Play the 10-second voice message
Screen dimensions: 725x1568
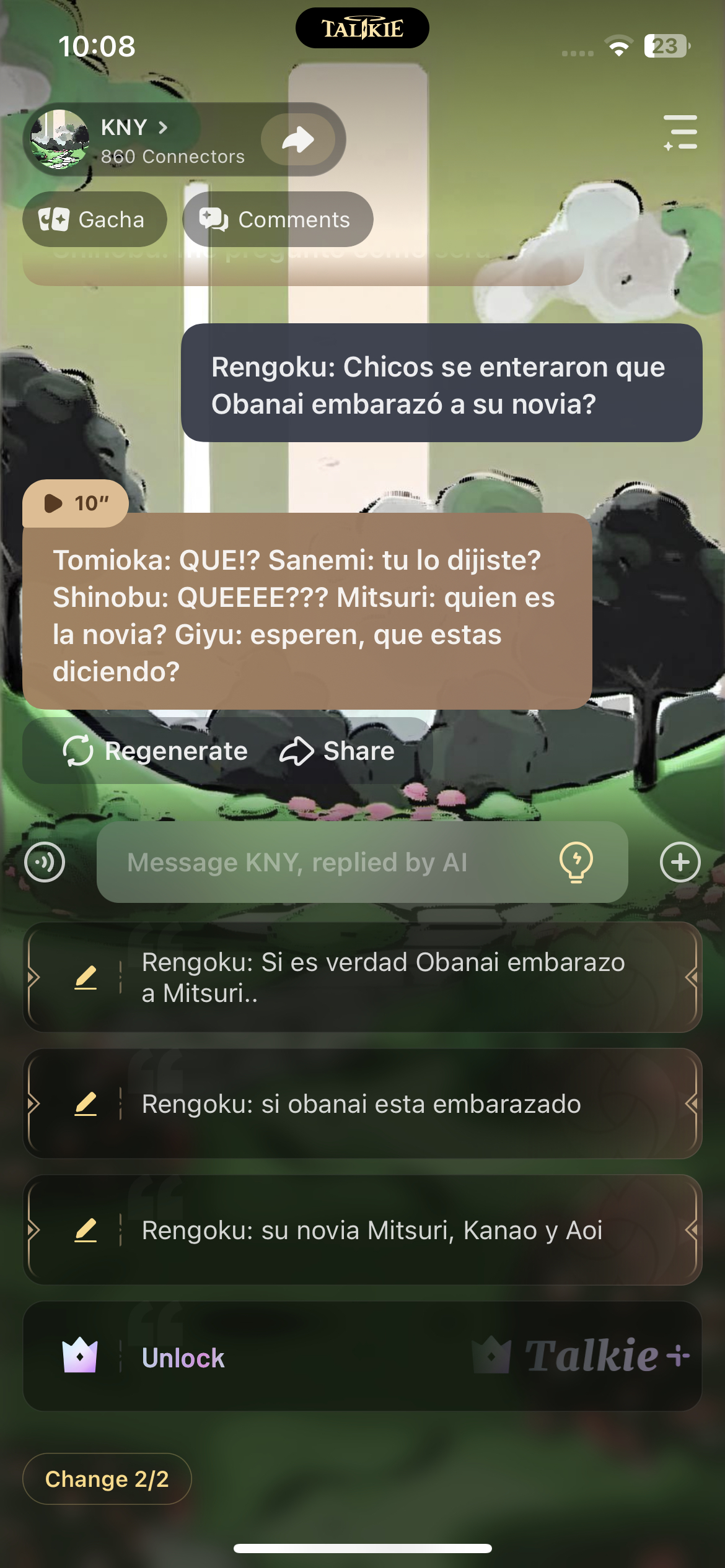tap(76, 503)
